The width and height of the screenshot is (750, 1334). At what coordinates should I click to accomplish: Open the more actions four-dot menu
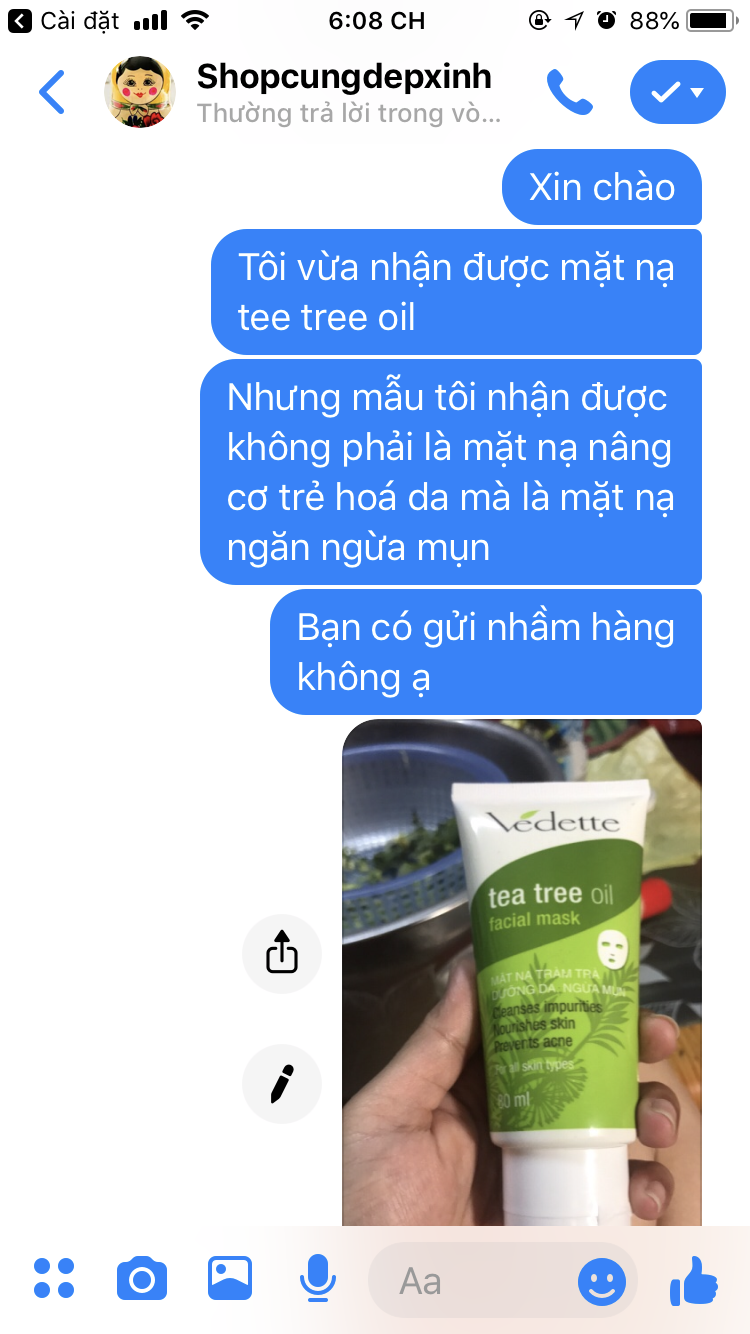pos(54,1279)
